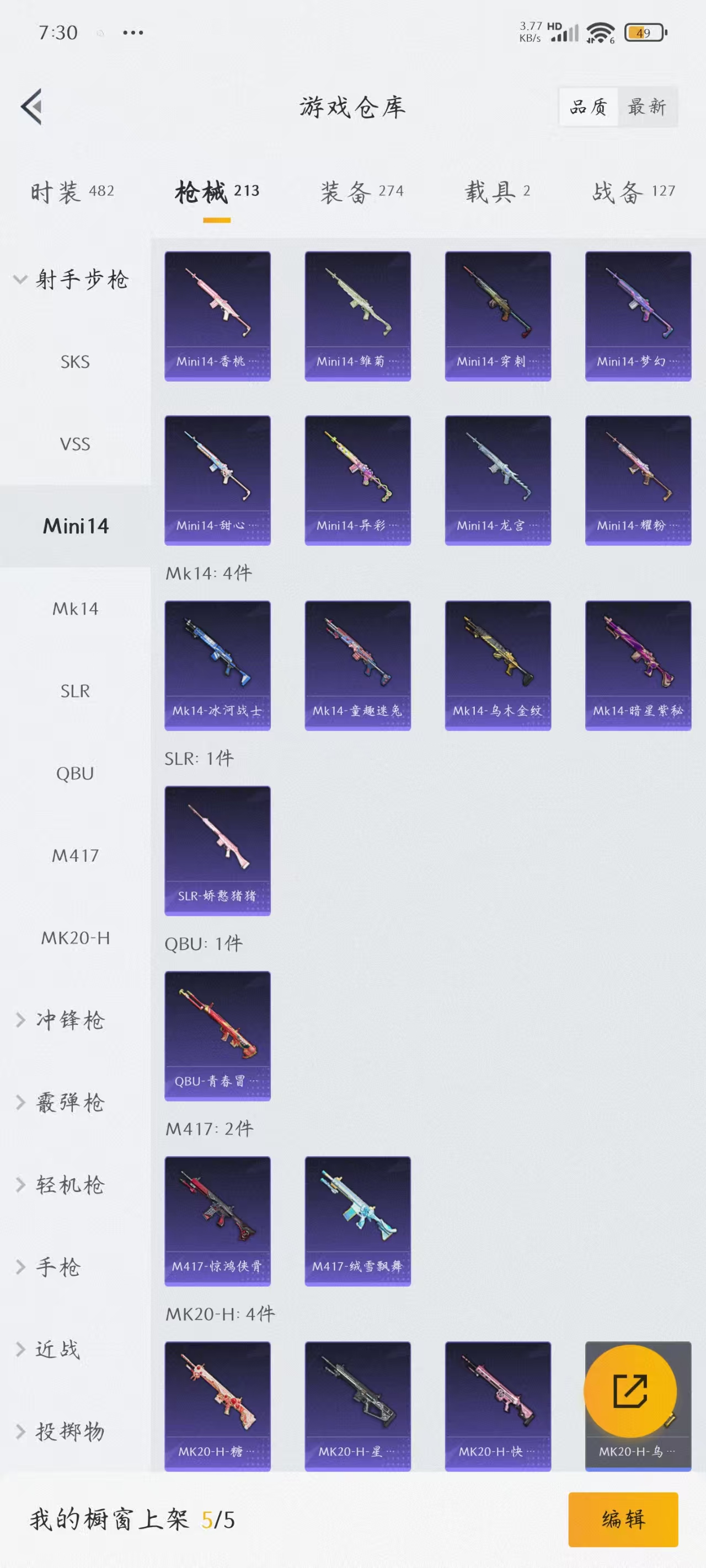The height and width of the screenshot is (1568, 706).
Task: Open the SLR-娇憨猪猪 skin
Action: coord(217,850)
